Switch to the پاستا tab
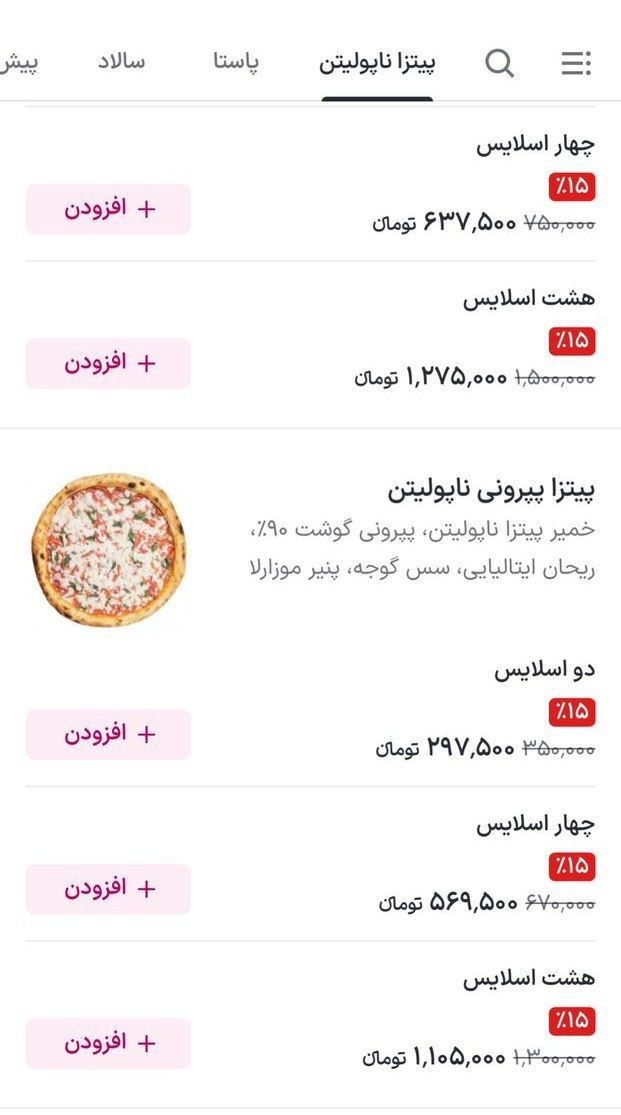The width and height of the screenshot is (621, 1115). [x=236, y=63]
